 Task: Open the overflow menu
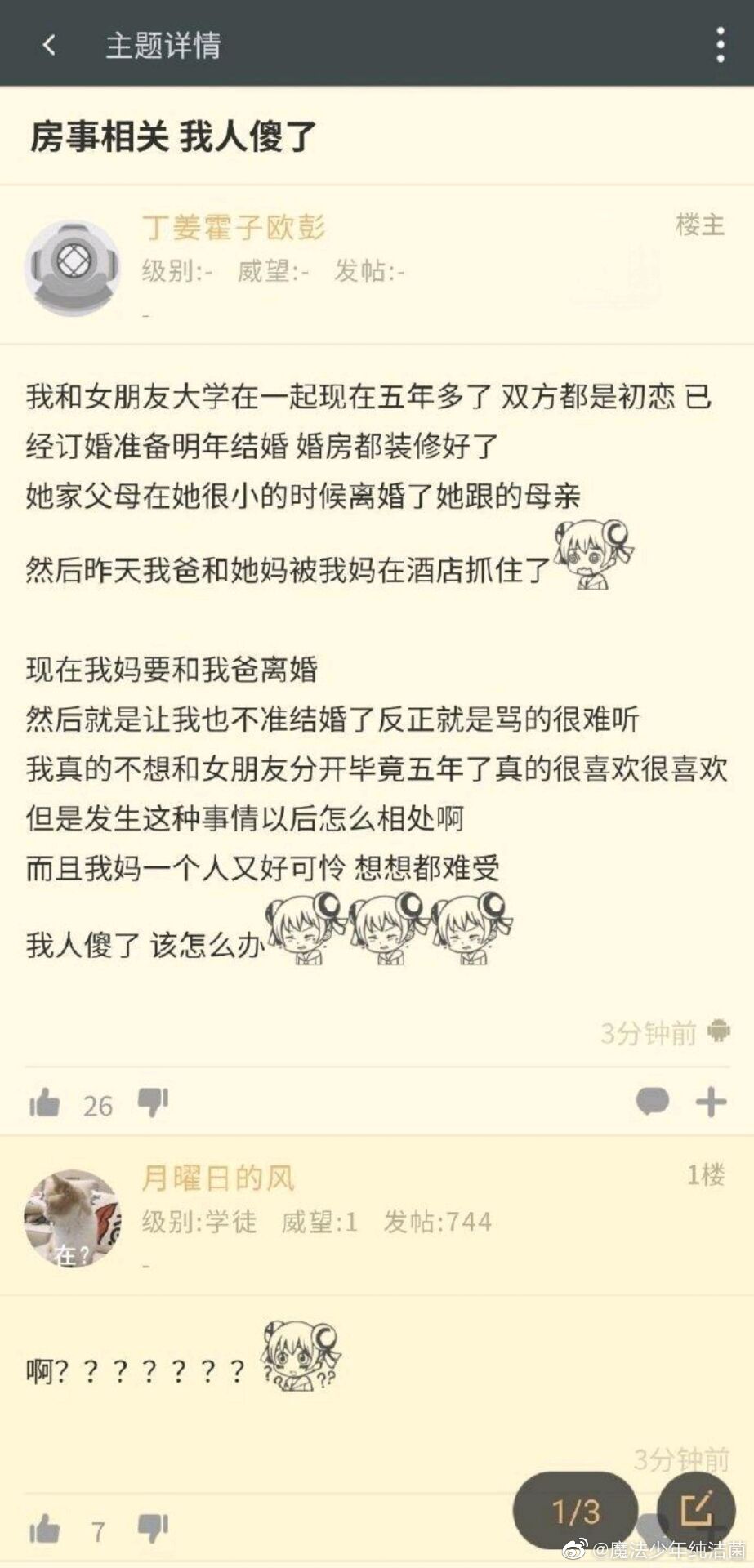tap(720, 45)
